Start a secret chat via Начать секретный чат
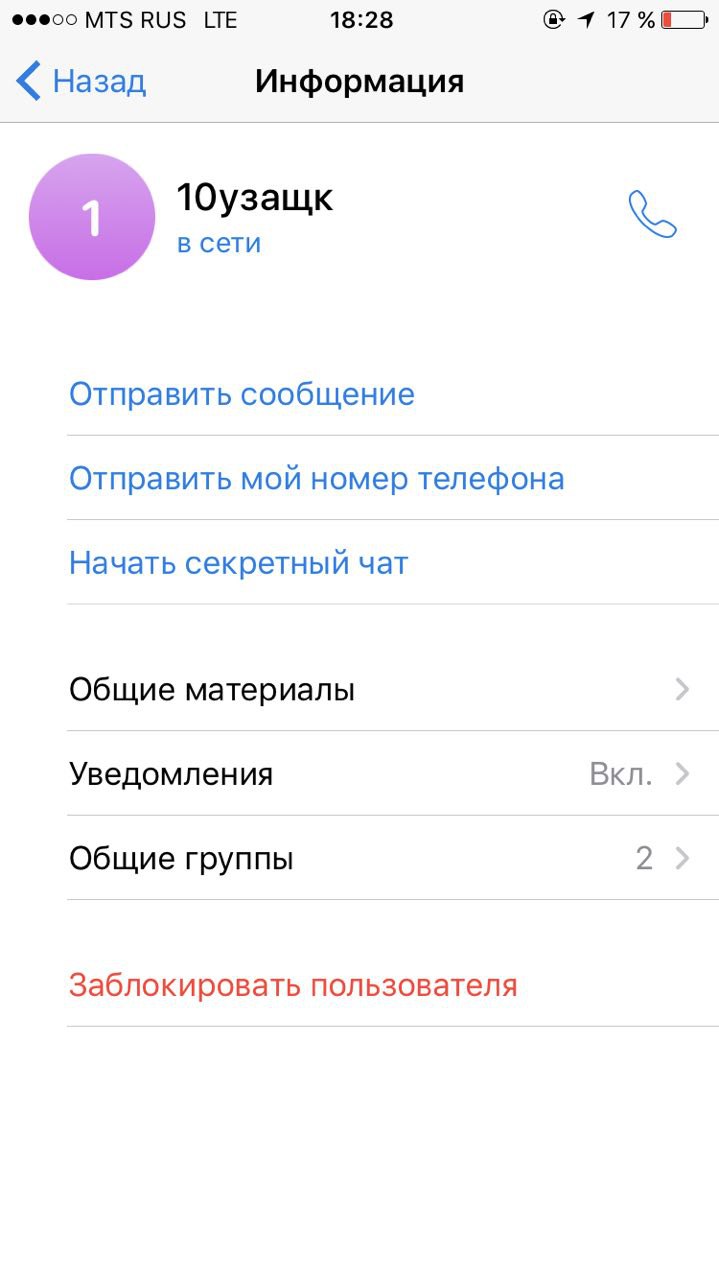 (x=239, y=563)
